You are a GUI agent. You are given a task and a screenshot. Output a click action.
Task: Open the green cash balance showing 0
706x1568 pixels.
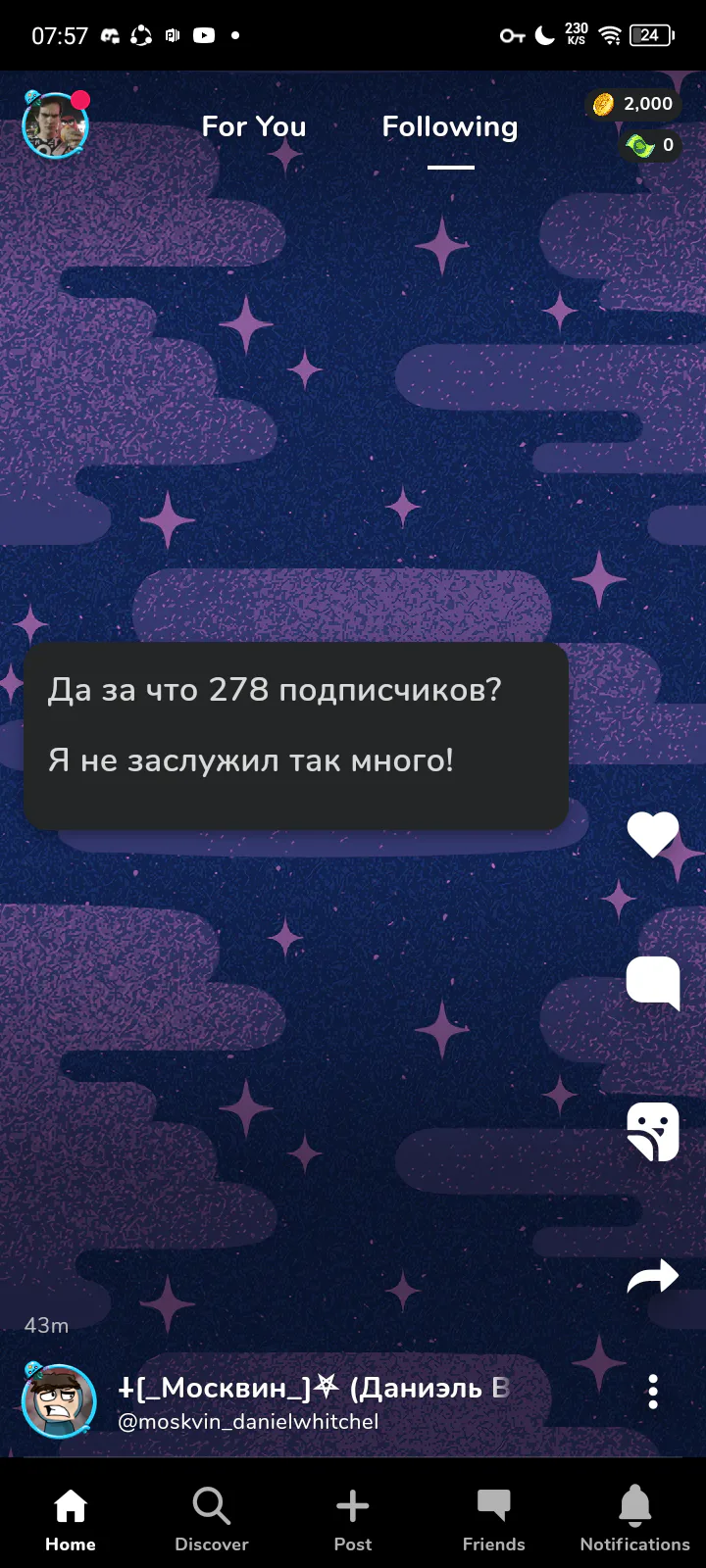pyautogui.click(x=650, y=146)
